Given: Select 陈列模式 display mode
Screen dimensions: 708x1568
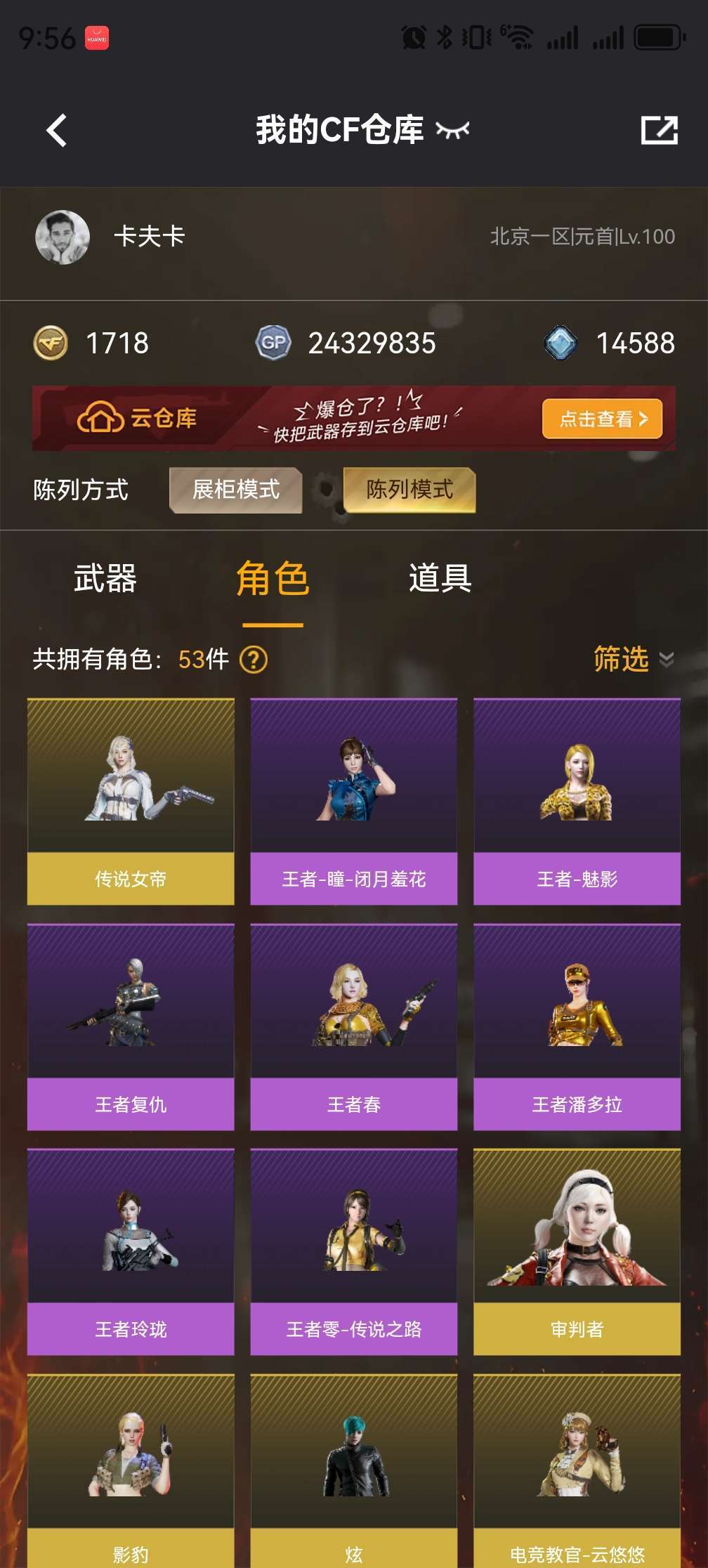Looking at the screenshot, I should point(409,490).
